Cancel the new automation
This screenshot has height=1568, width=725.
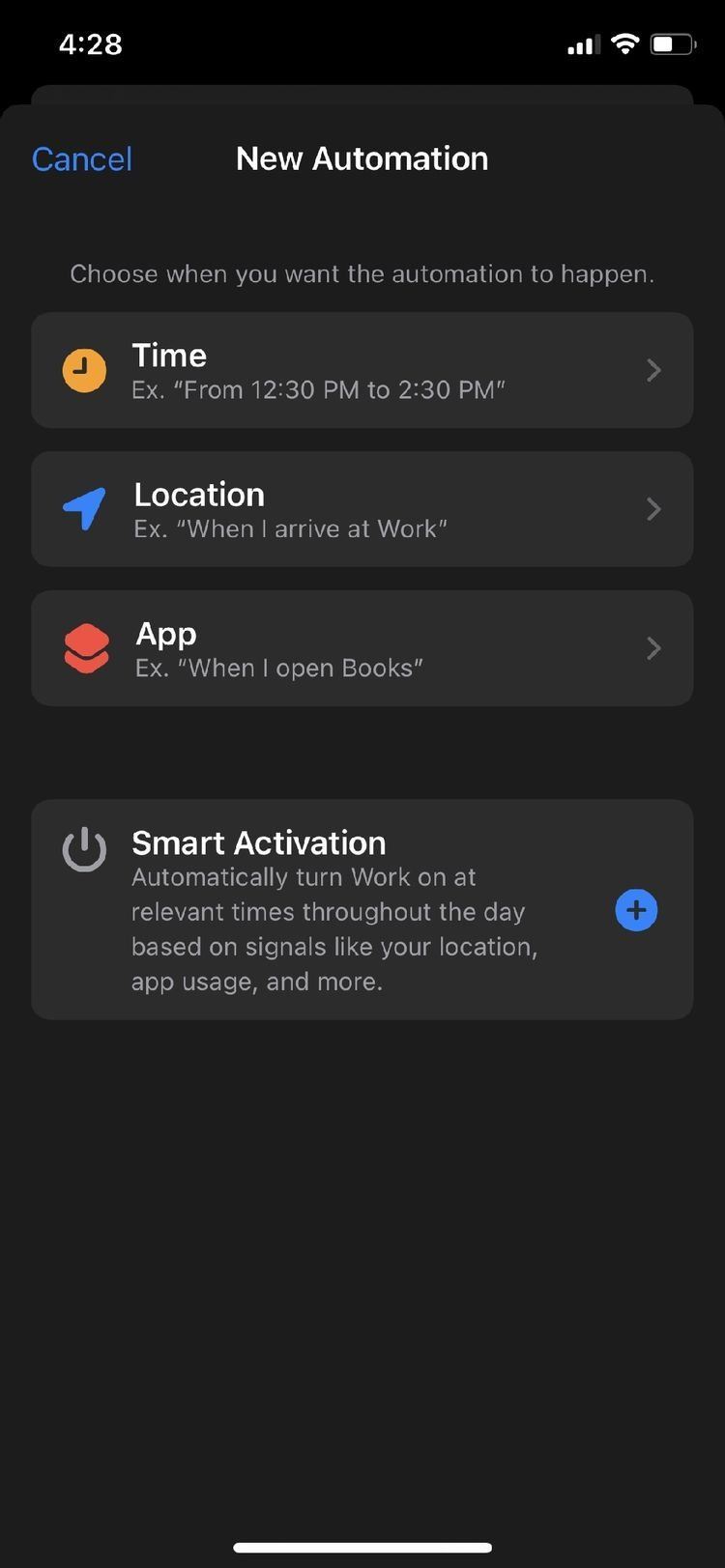coord(82,159)
